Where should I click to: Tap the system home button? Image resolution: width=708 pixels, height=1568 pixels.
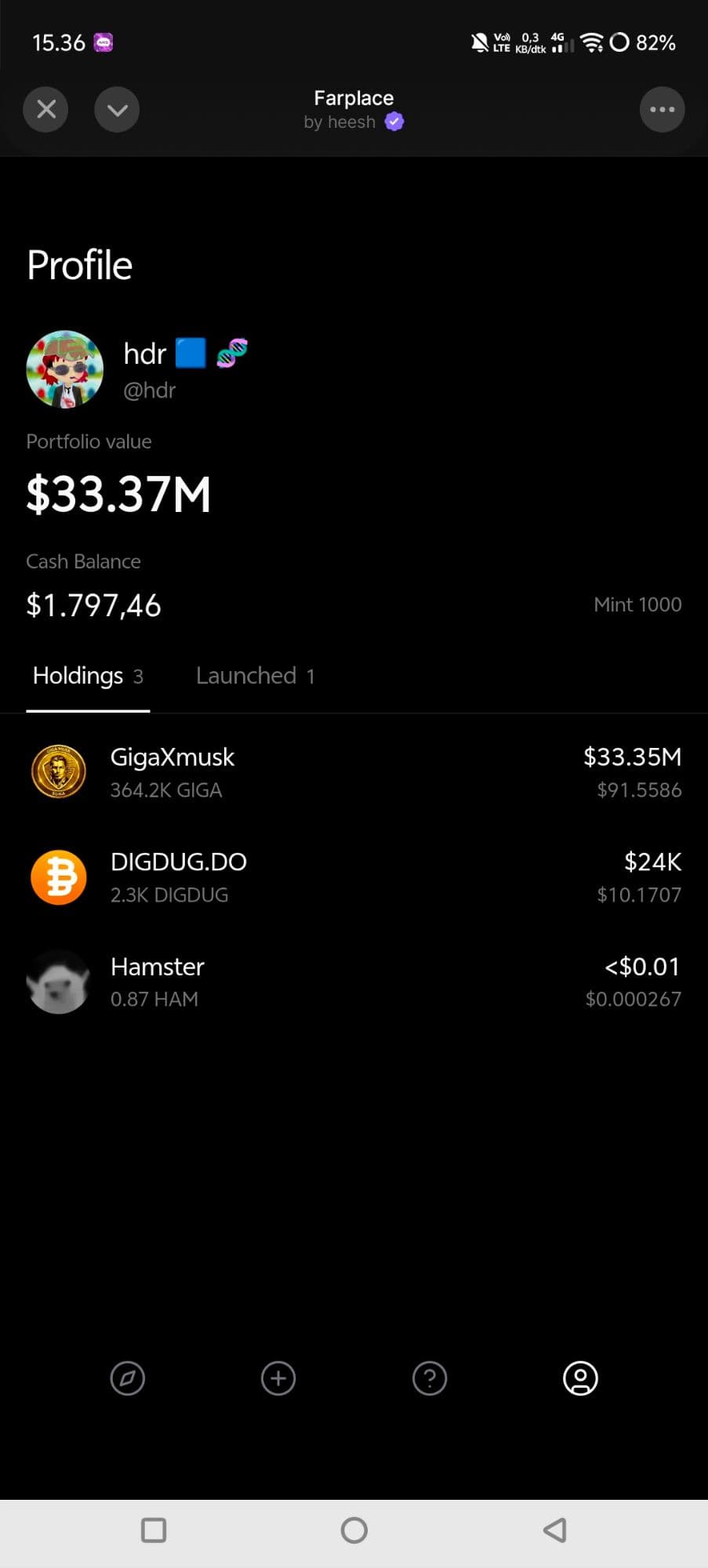click(x=354, y=1530)
